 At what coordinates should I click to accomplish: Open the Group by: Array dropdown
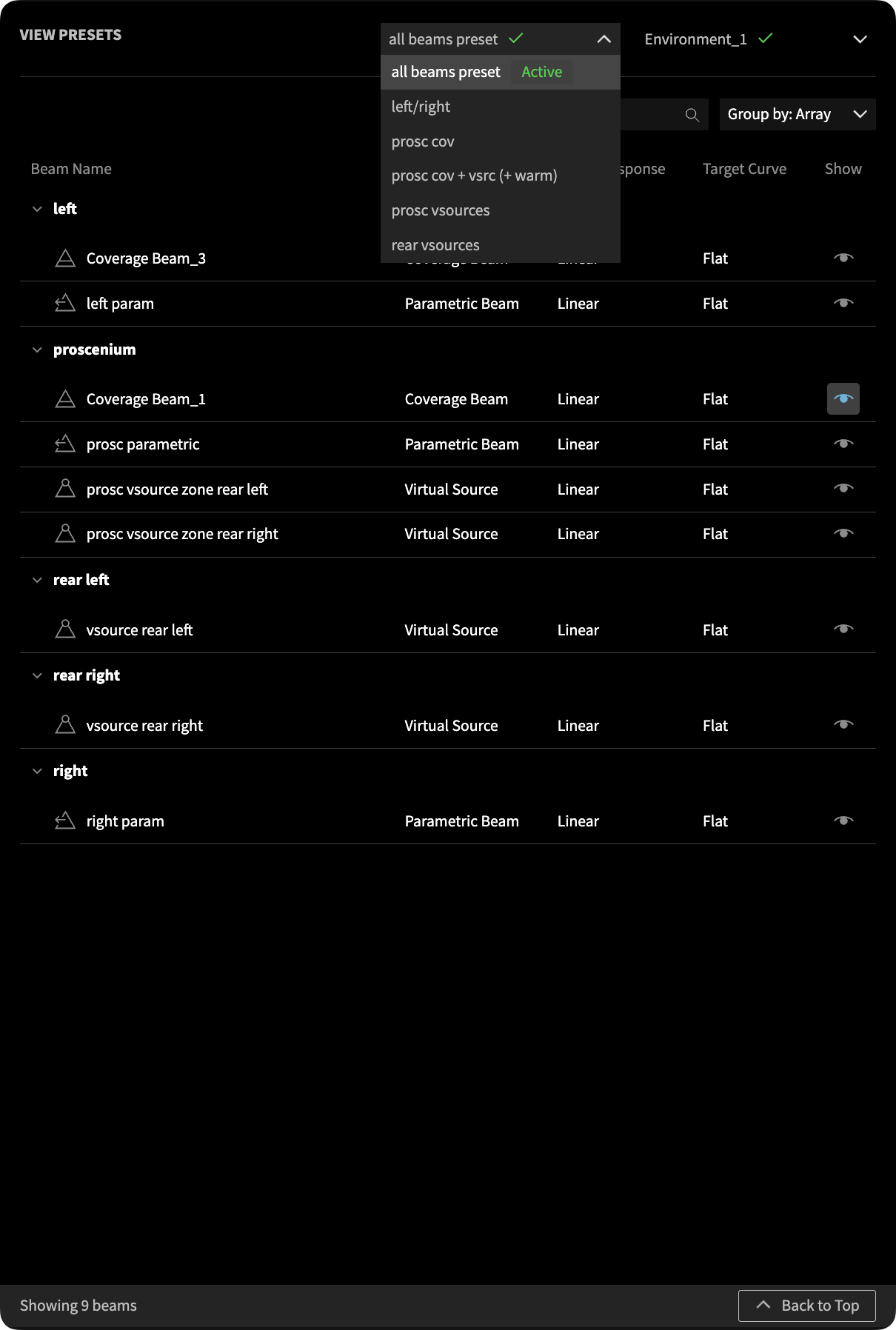(797, 114)
